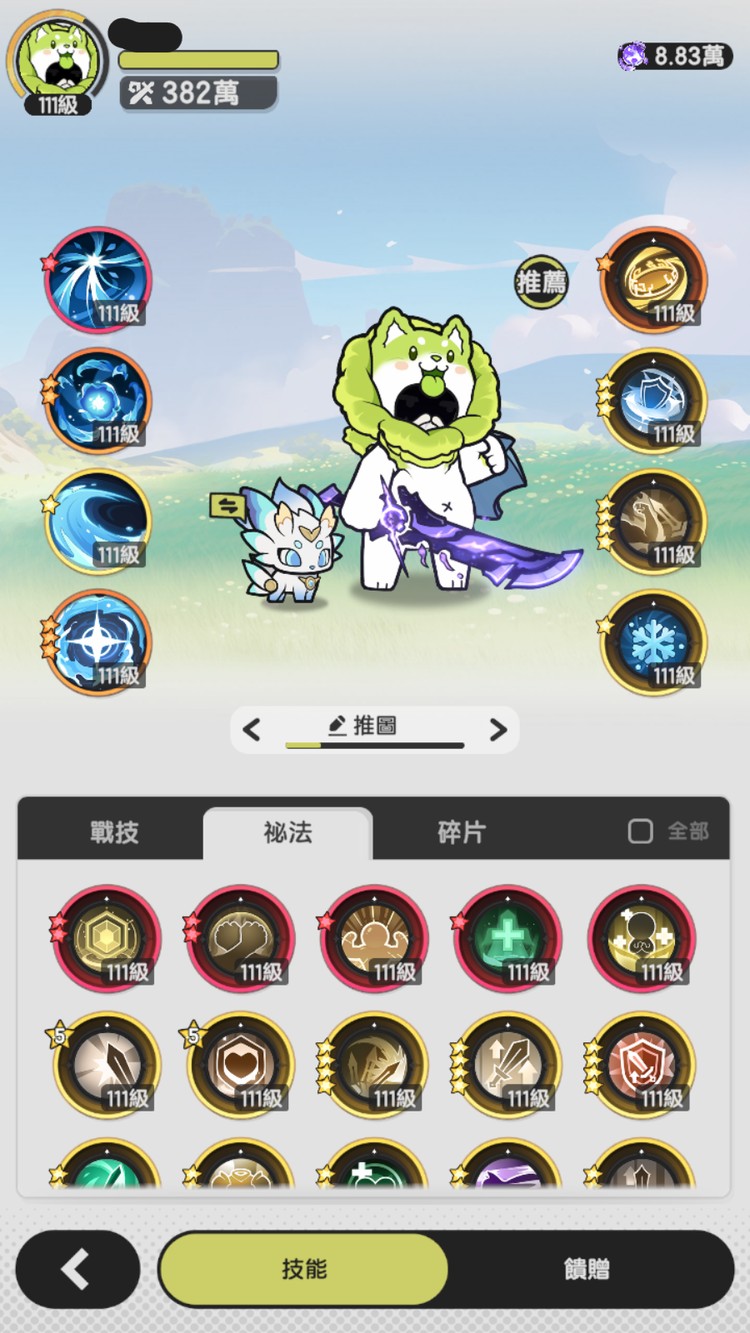This screenshot has width=750, height=1333.
Task: Open the equipped snowflake skill slot
Action: (653, 643)
